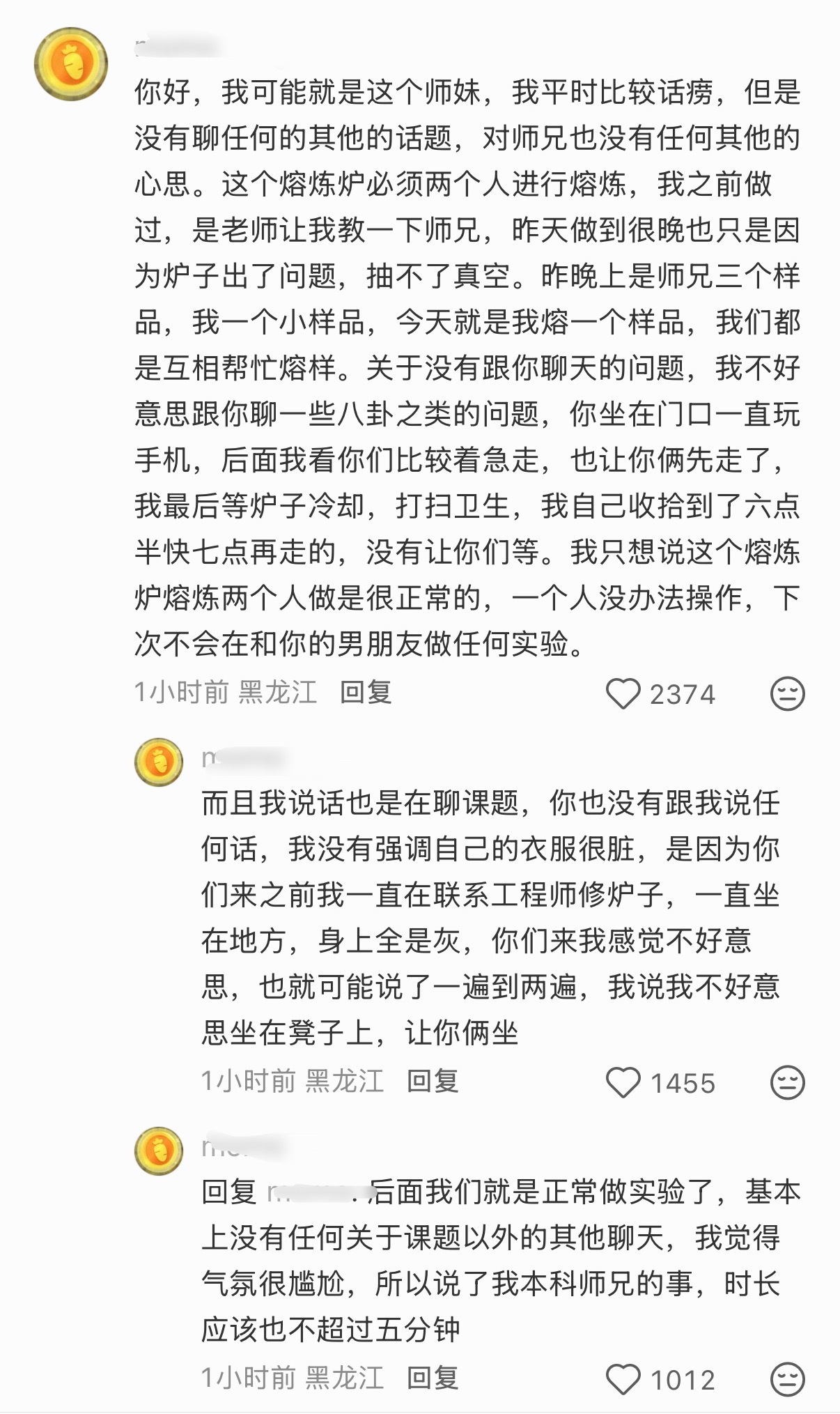Like the top comment with 2374 likes
Image resolution: width=840 pixels, height=1414 pixels.
pyautogui.click(x=623, y=694)
